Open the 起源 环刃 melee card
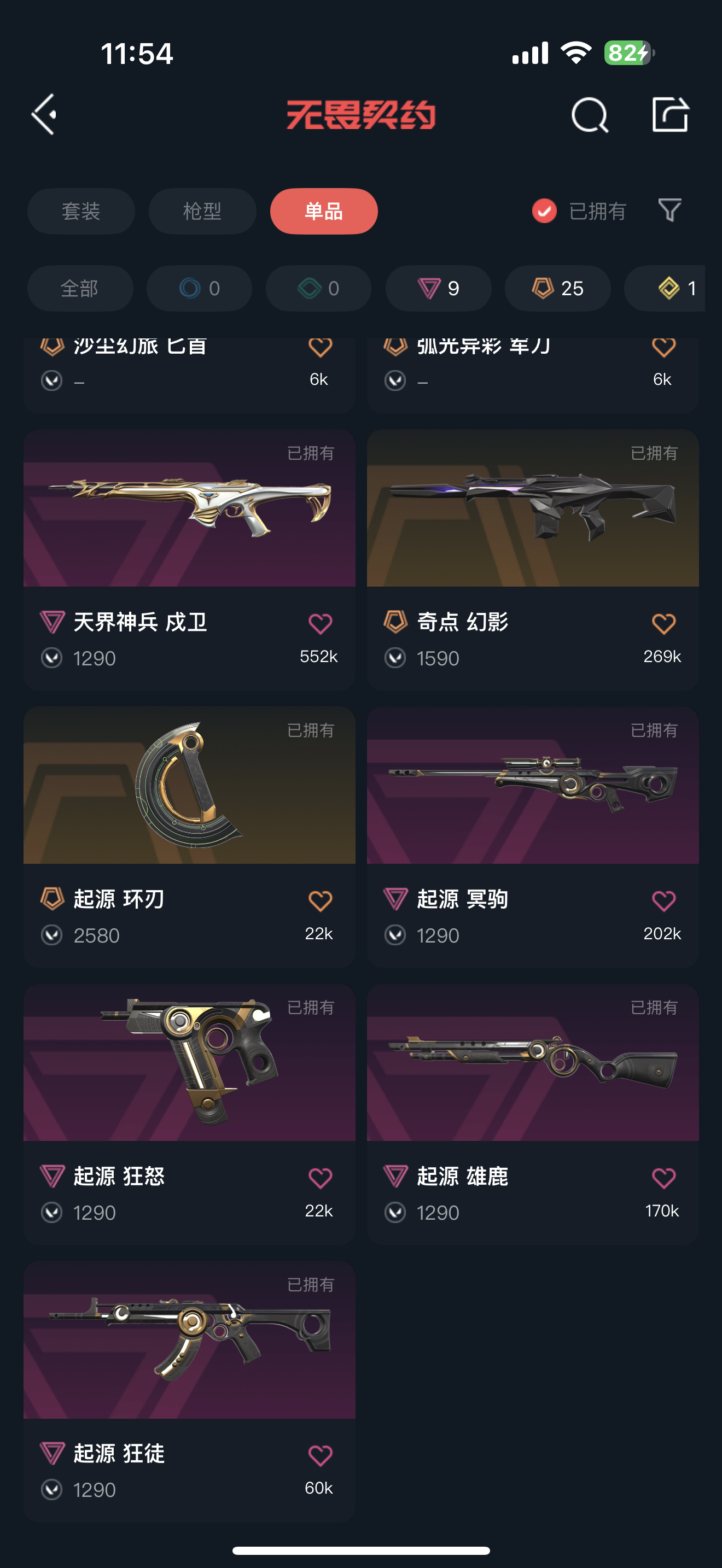 (189, 785)
